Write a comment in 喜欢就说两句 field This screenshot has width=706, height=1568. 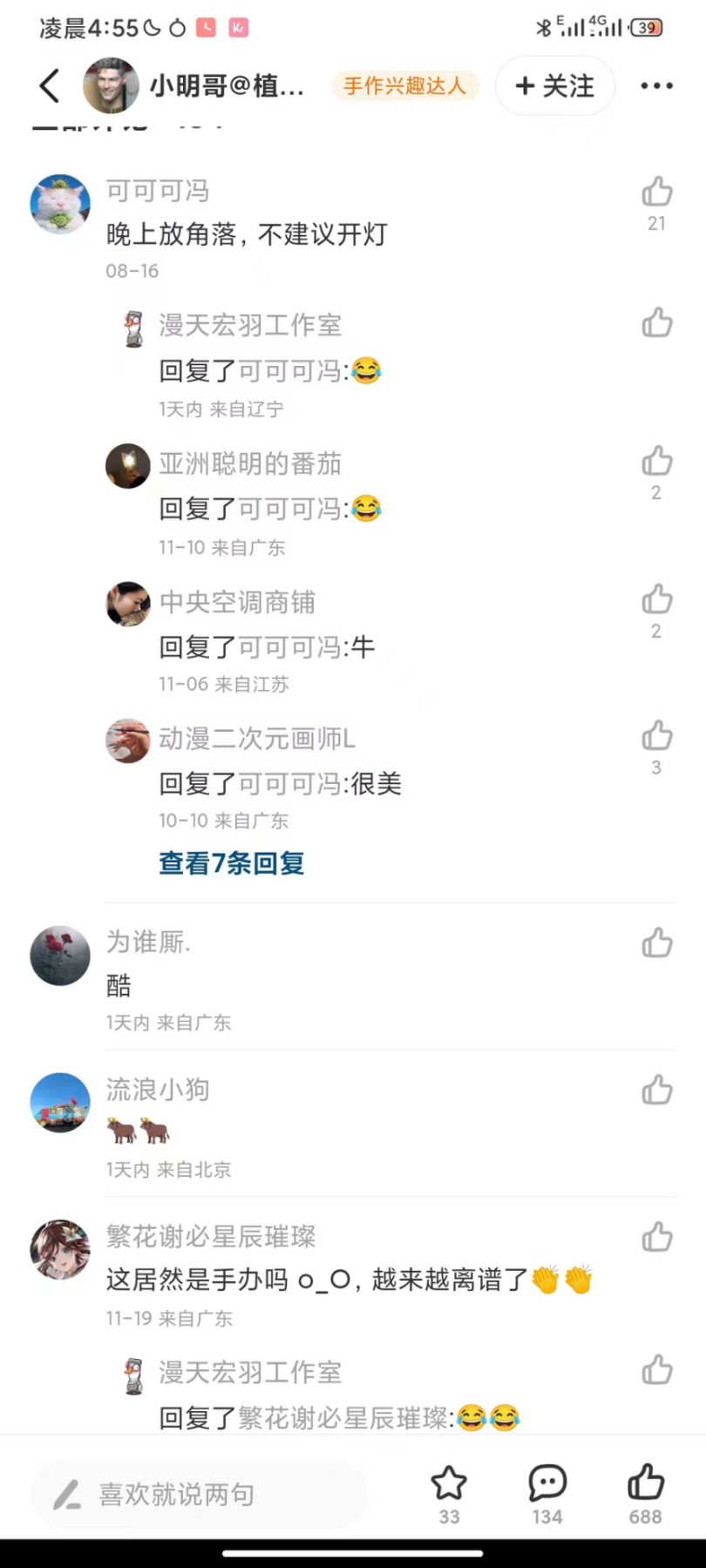199,1495
